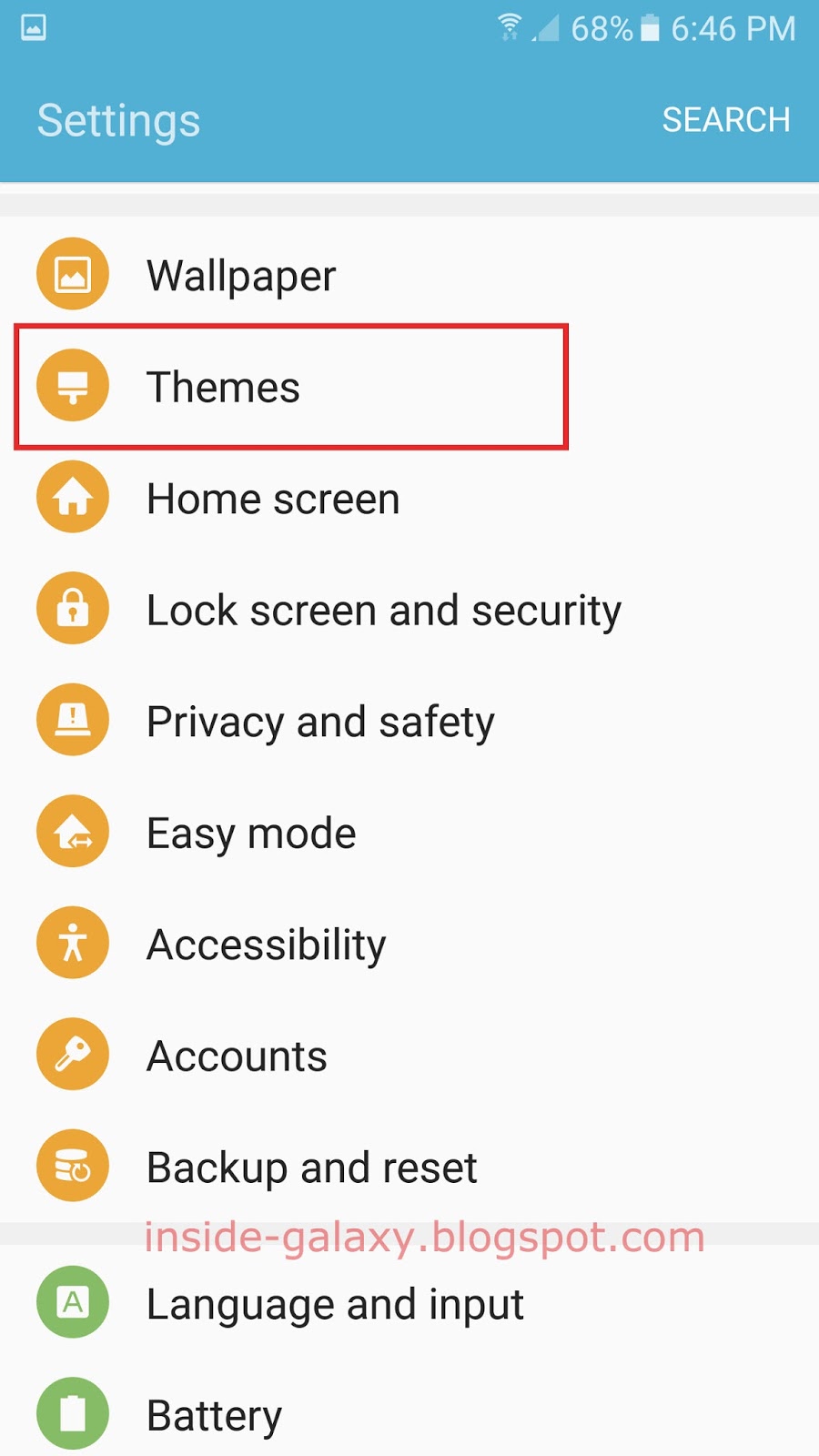Open Battery settings
The width and height of the screenshot is (819, 1456).
point(409,1413)
